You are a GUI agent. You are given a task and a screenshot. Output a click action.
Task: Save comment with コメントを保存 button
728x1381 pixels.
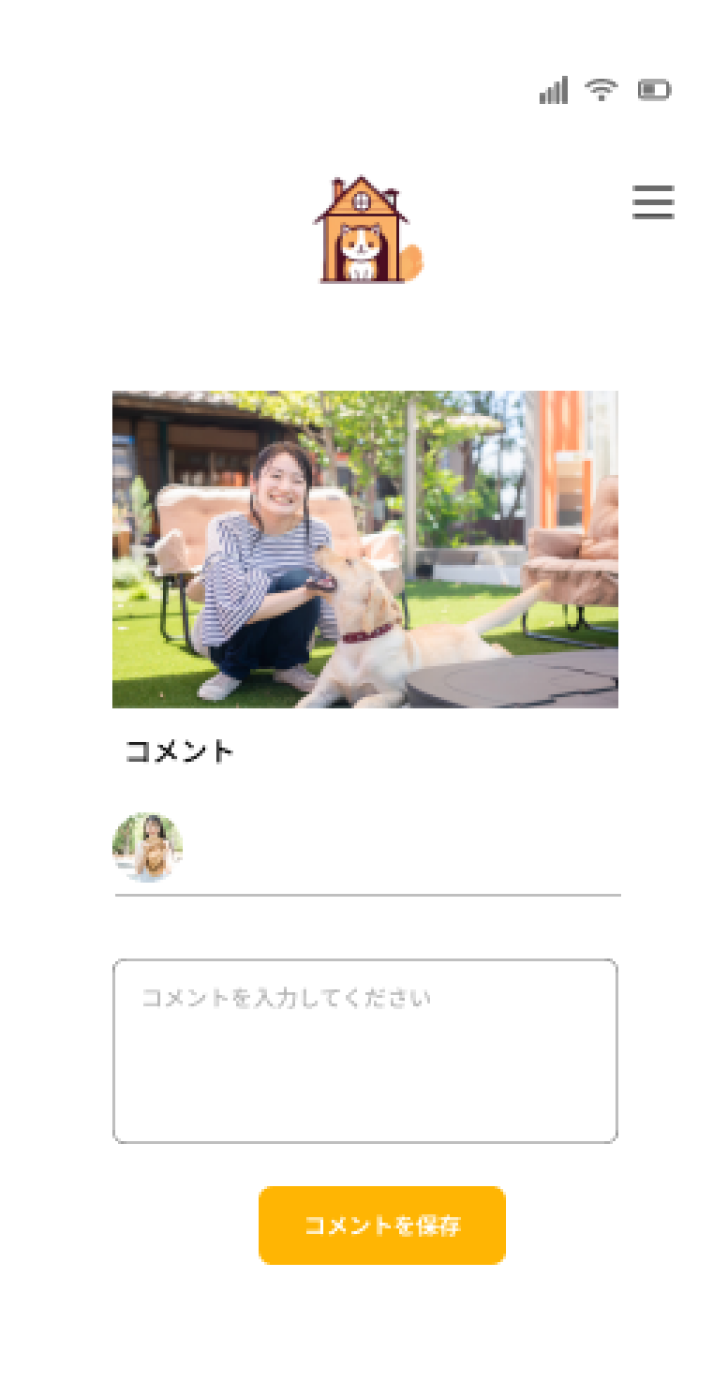tap(382, 1225)
